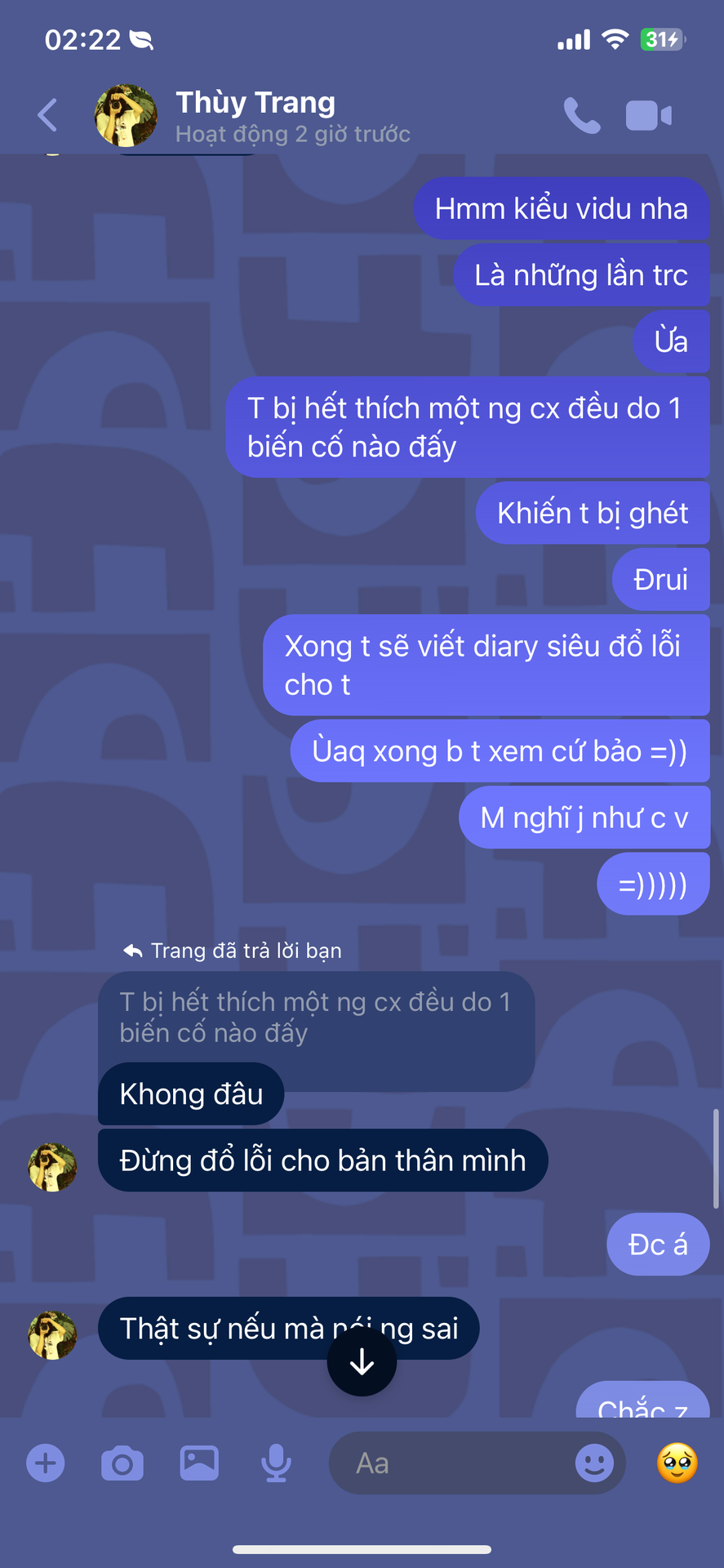Tap the quoted reply "T bị hết thích một ng"
The image size is (724, 1568).
point(317,1018)
